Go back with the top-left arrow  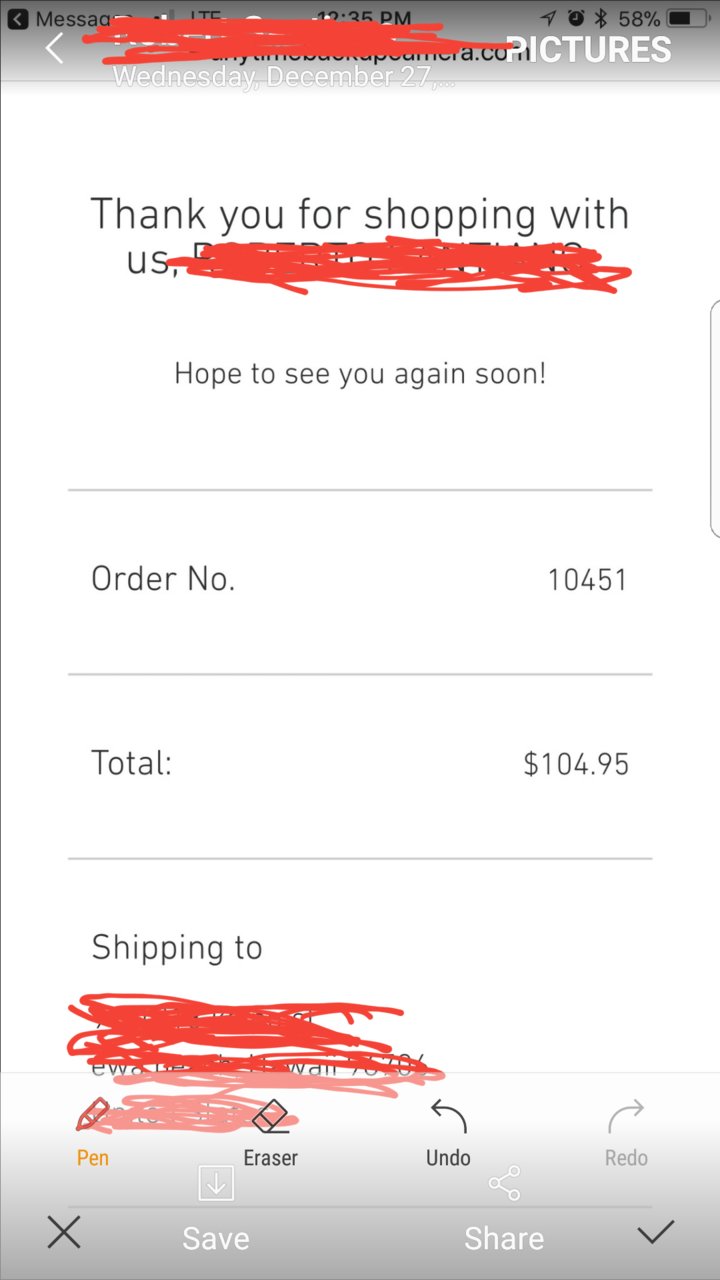pos(55,47)
